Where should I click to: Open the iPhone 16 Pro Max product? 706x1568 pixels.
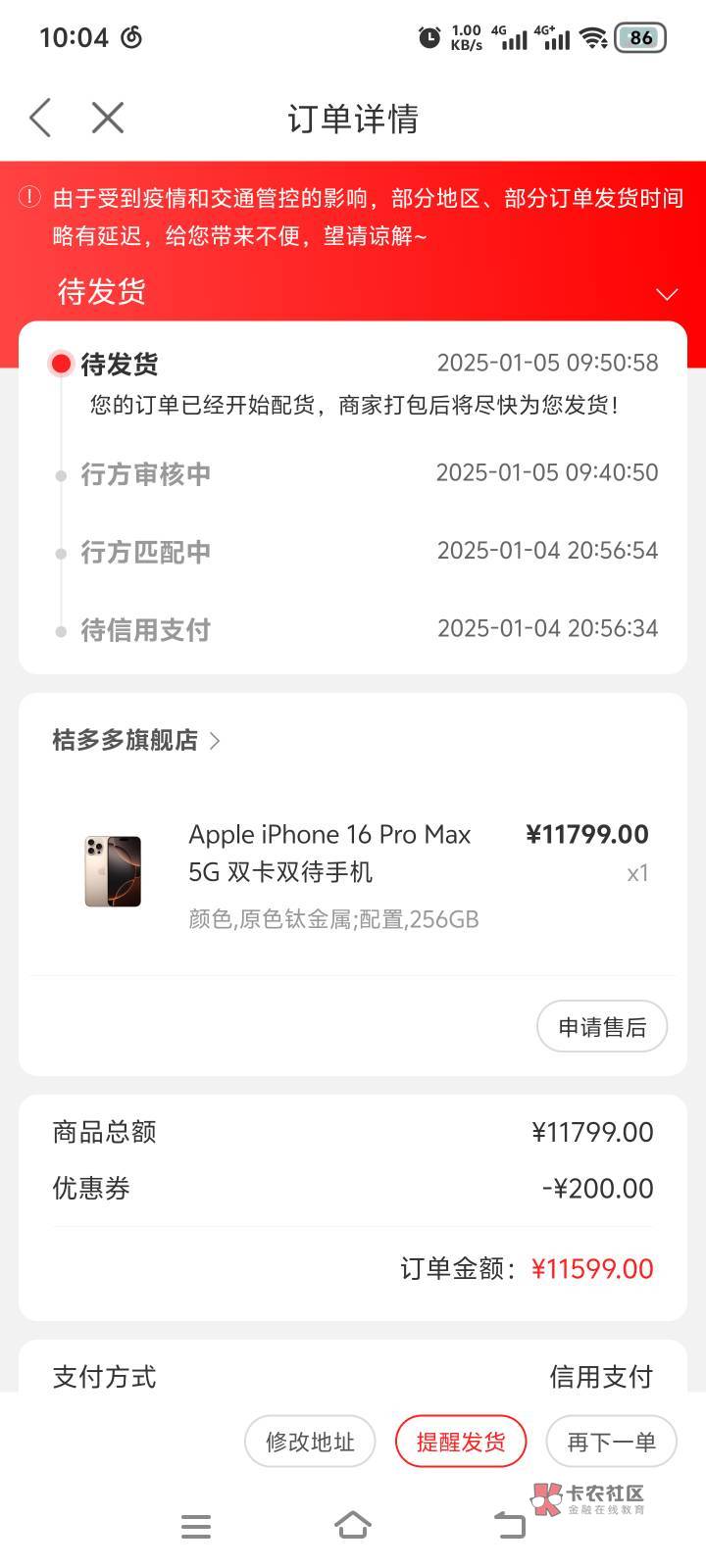tap(329, 853)
